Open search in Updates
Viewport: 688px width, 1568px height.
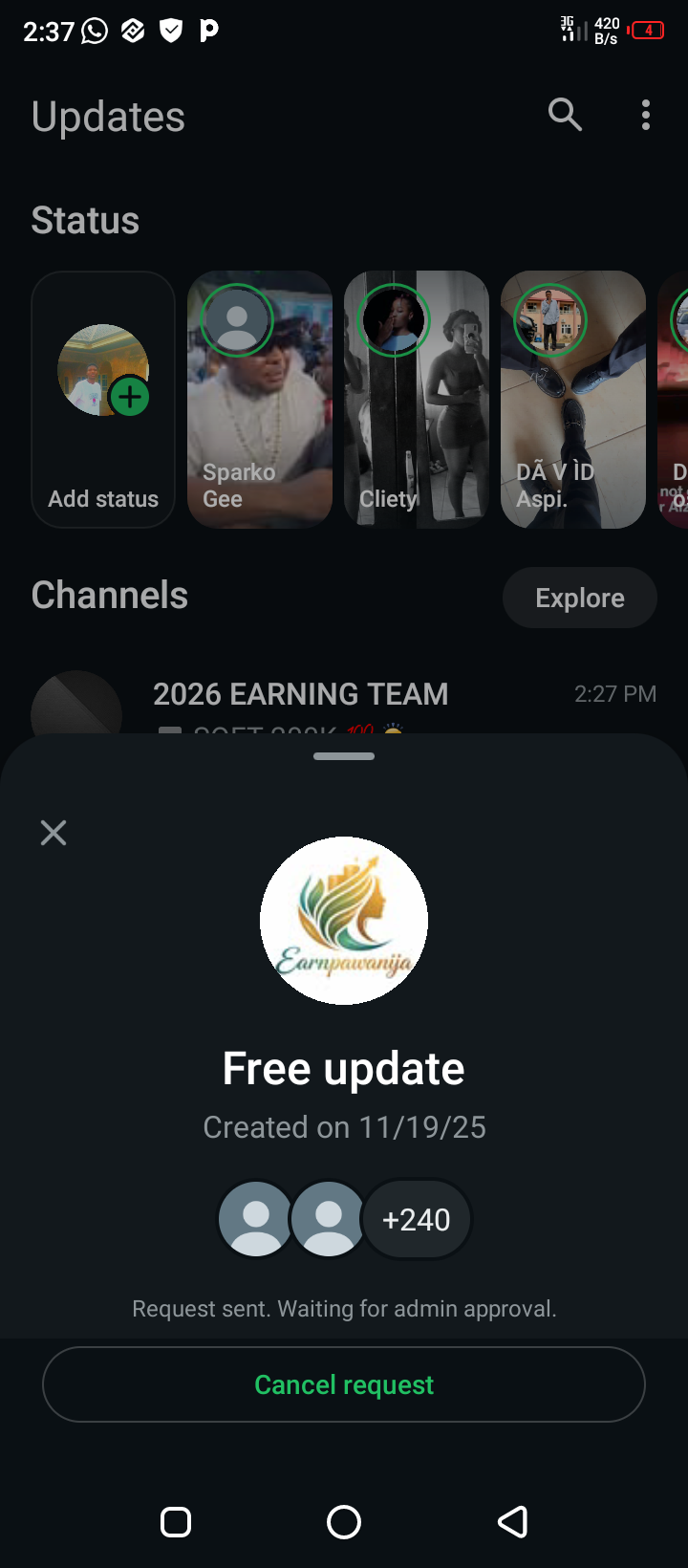[565, 115]
